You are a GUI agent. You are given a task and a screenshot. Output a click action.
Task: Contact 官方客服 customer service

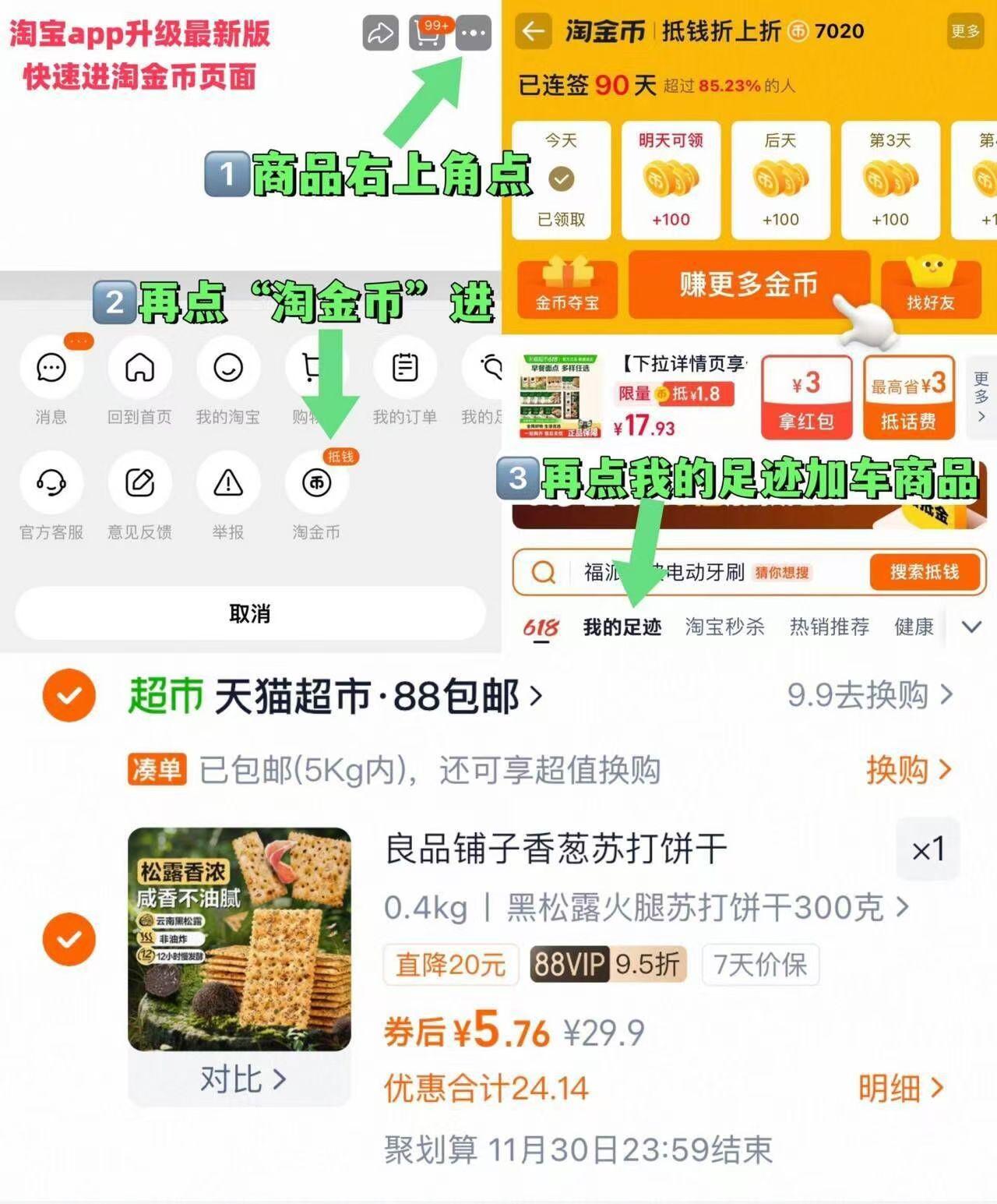pos(50,483)
